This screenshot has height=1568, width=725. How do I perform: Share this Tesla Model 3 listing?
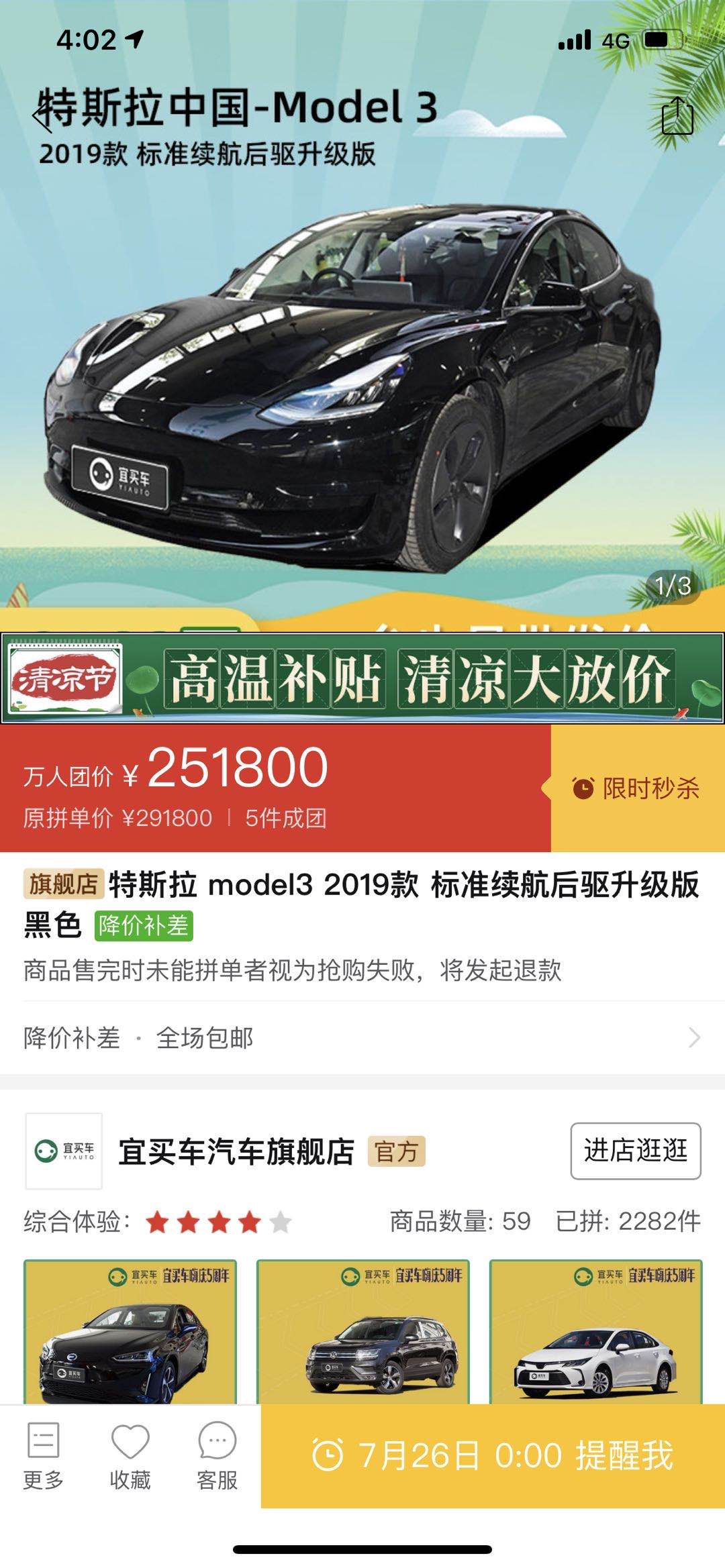(x=677, y=116)
